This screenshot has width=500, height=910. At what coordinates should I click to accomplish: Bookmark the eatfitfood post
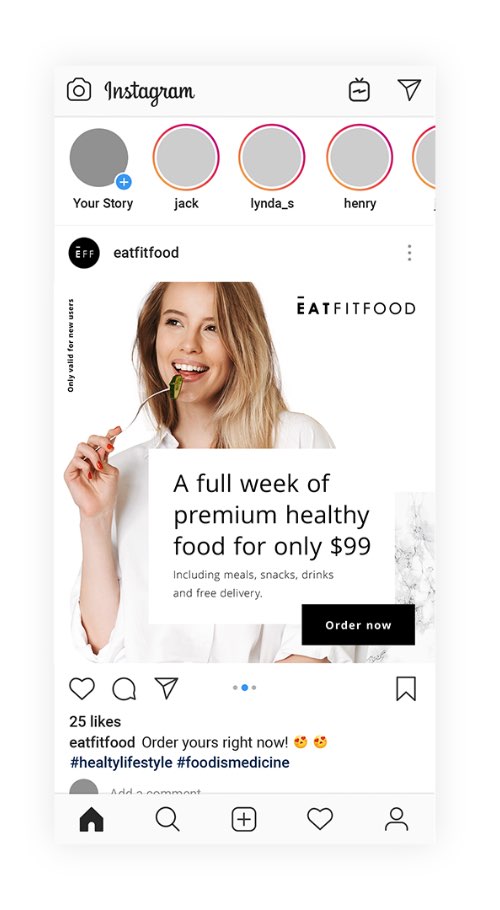(x=406, y=689)
